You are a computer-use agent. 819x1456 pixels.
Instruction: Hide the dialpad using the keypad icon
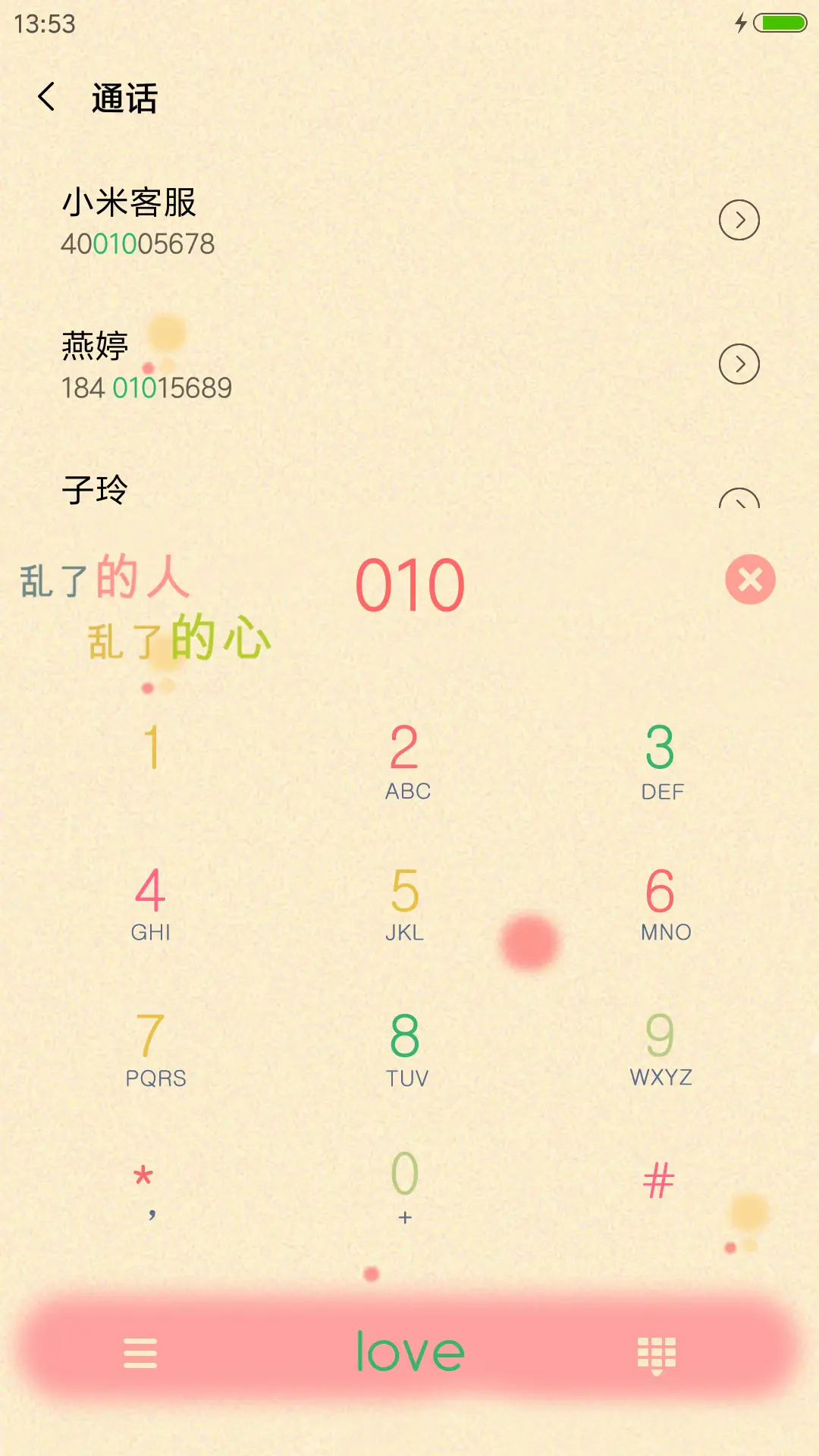657,1354
